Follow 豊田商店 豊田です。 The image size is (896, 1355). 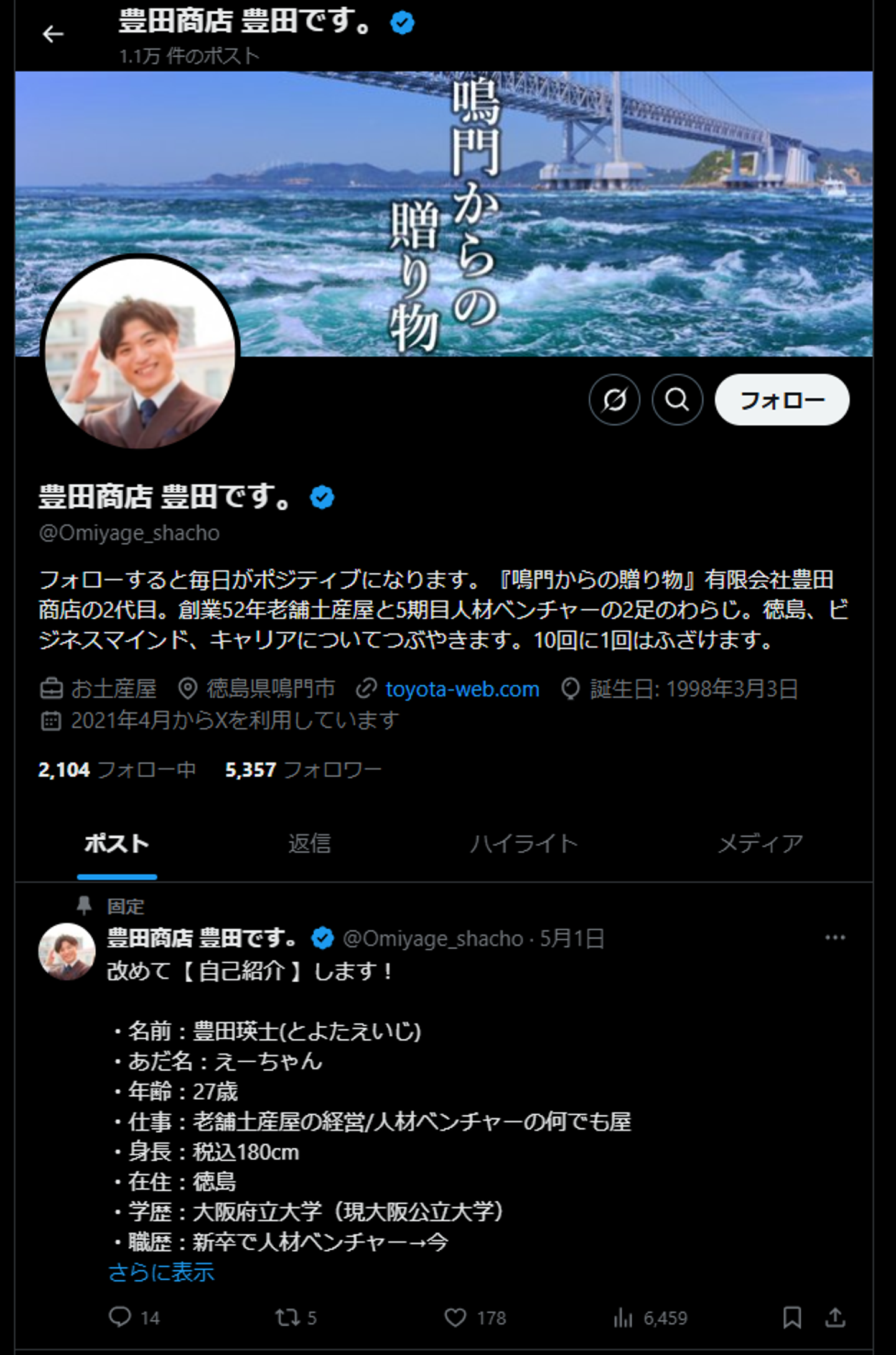pos(782,400)
